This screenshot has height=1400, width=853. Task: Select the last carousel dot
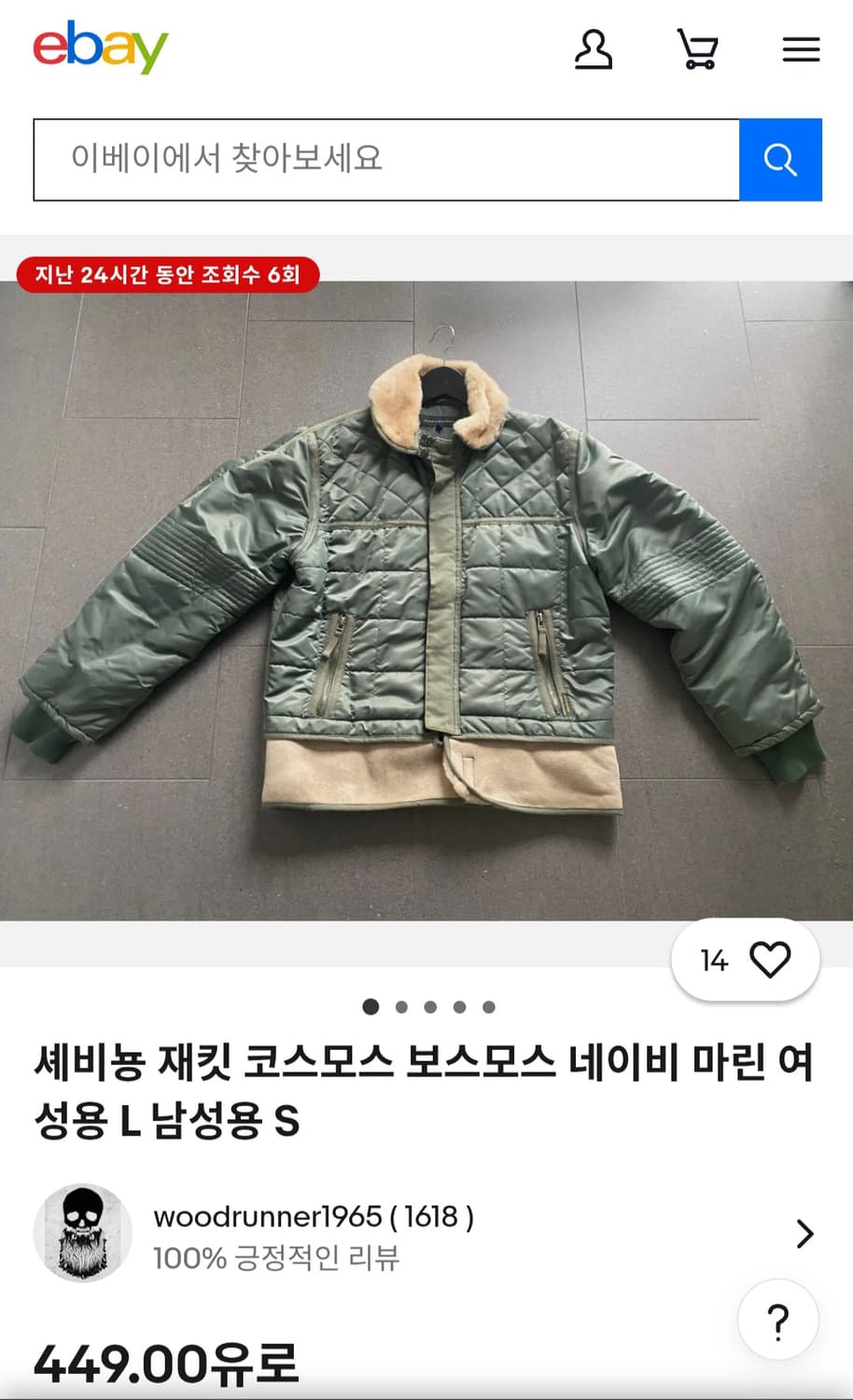coord(488,1007)
